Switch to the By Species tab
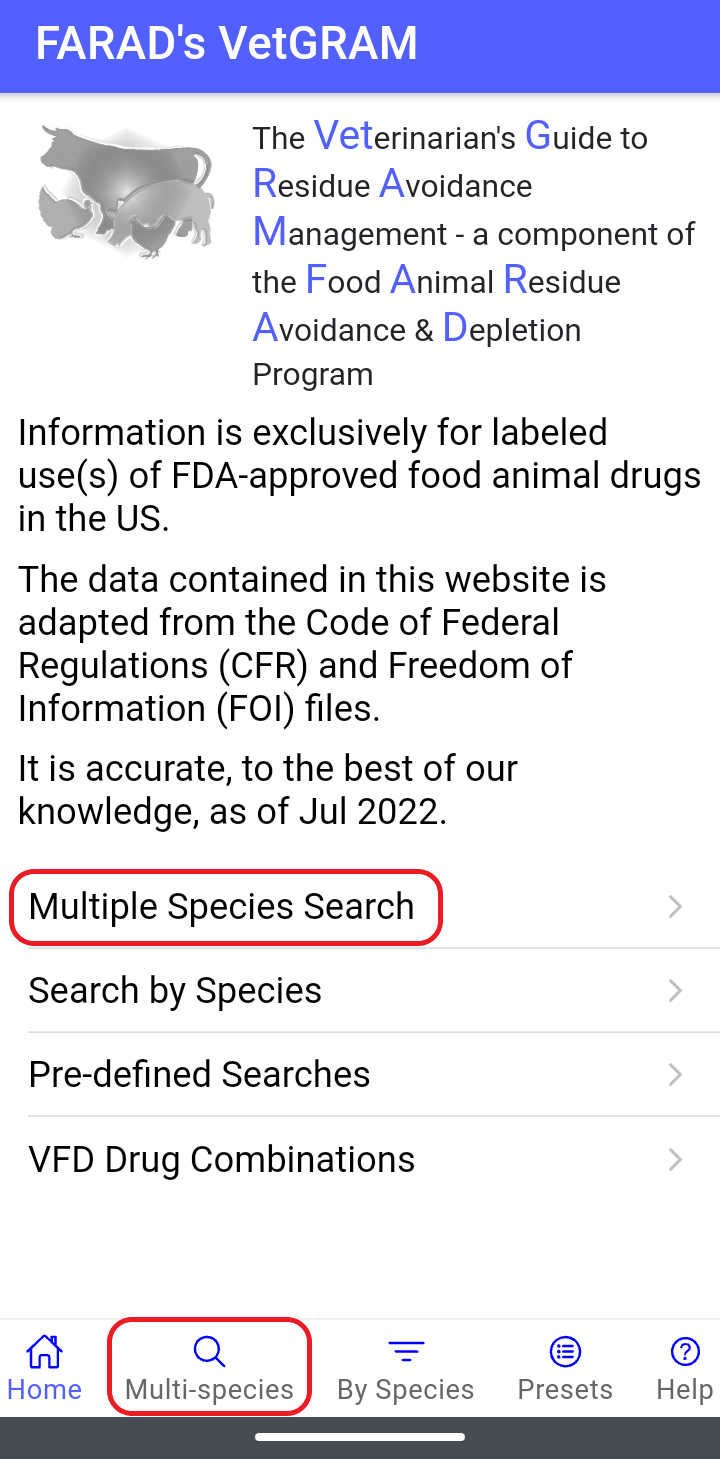This screenshot has width=720, height=1459. click(x=405, y=1368)
